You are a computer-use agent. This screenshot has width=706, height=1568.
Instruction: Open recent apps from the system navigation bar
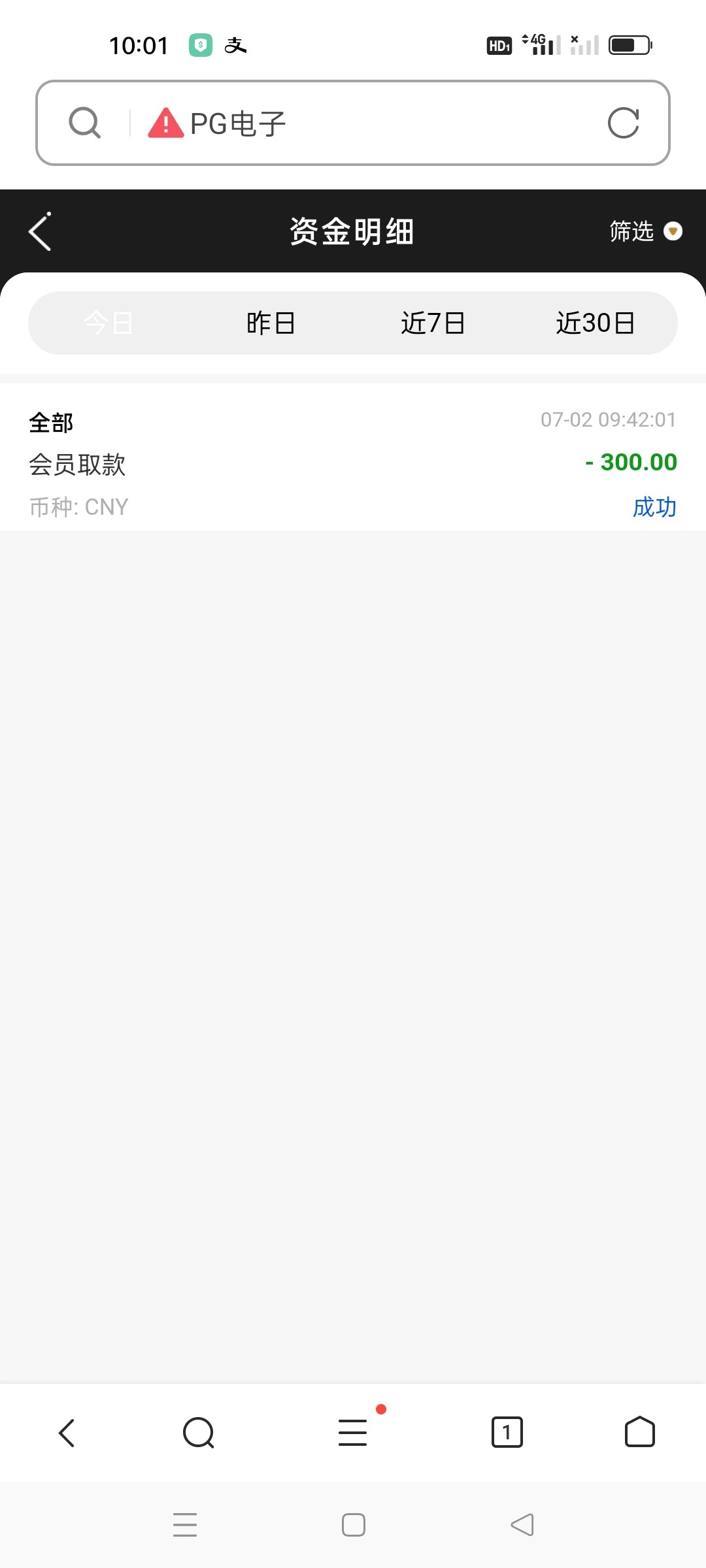[x=185, y=1525]
